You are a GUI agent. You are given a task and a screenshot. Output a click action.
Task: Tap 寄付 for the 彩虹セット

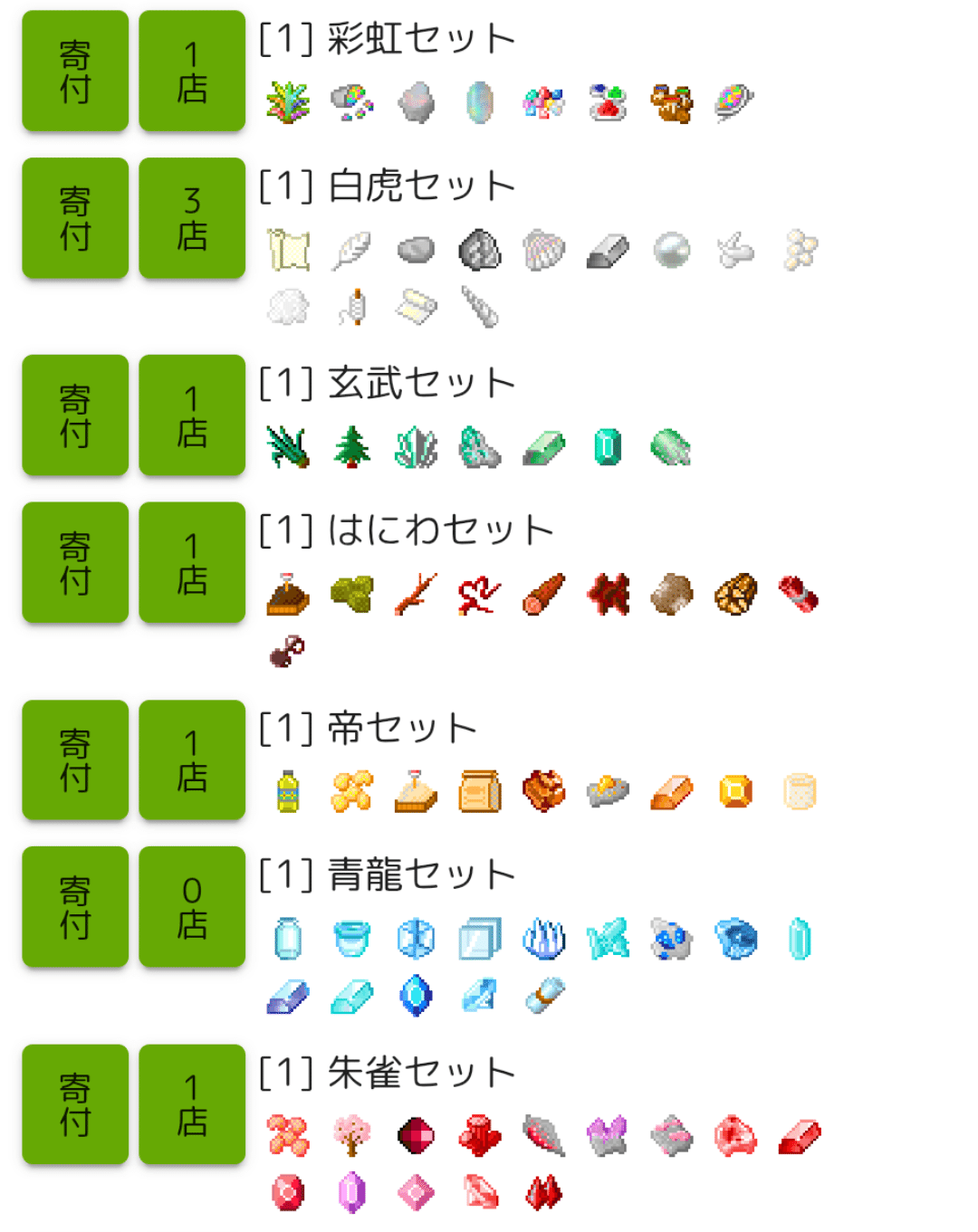pyautogui.click(x=75, y=72)
